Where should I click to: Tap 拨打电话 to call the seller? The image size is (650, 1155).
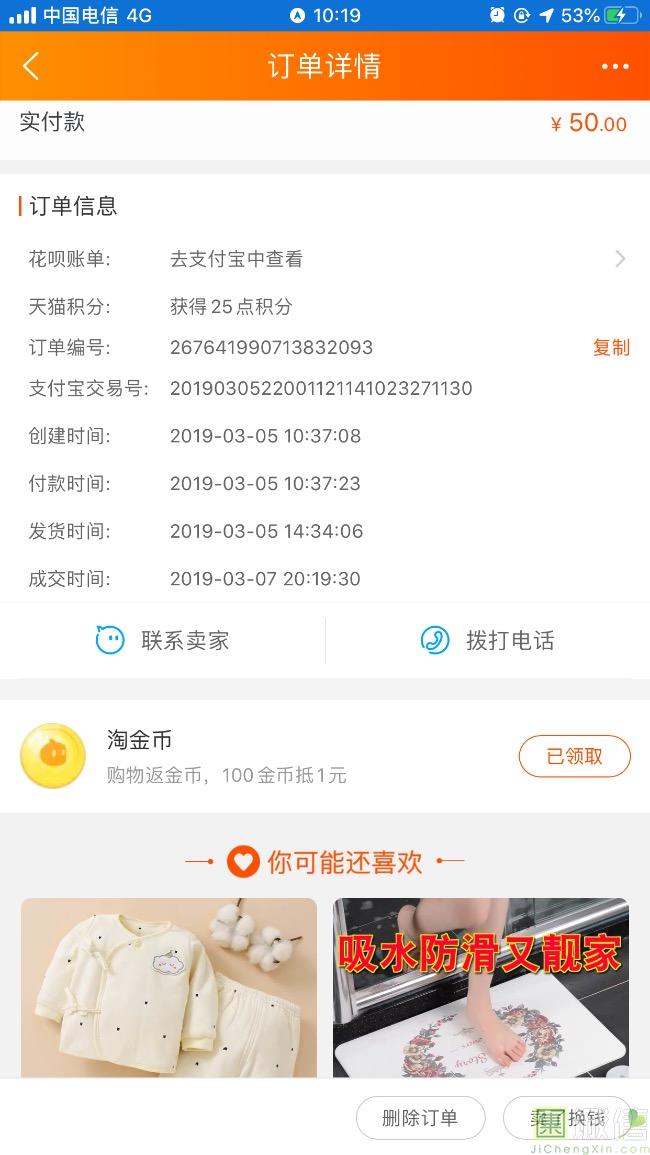coord(488,640)
